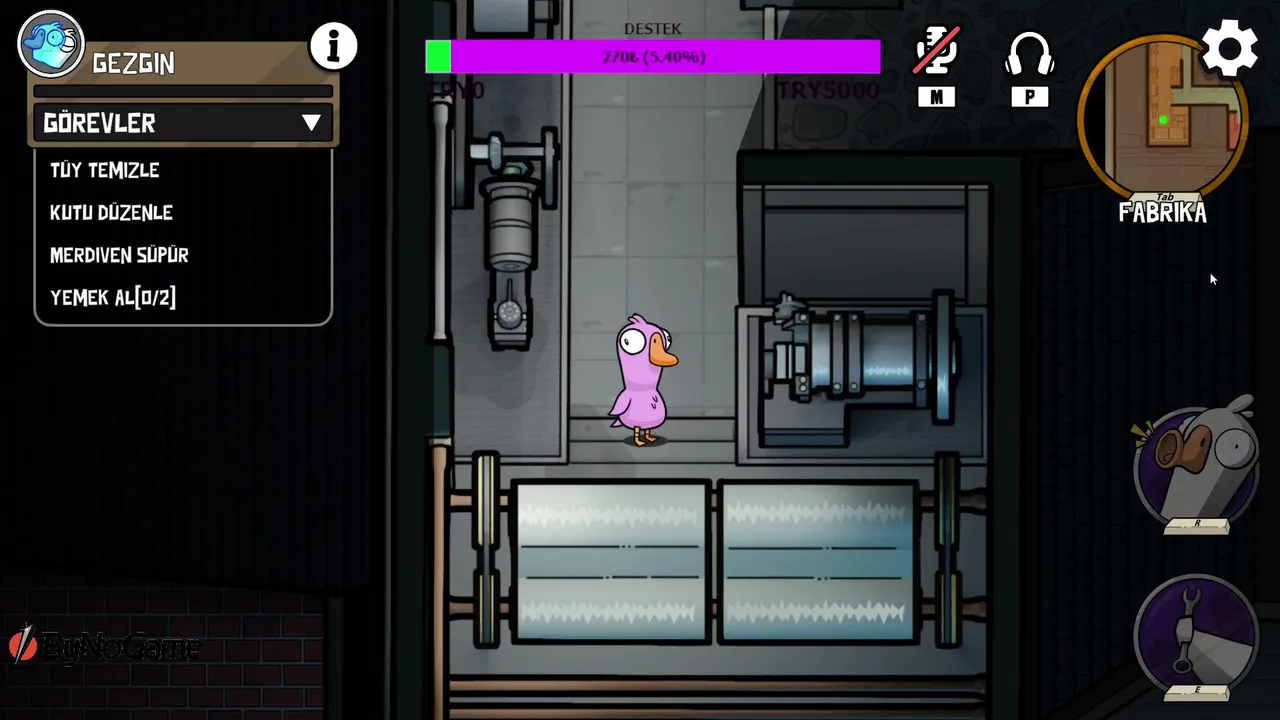Image resolution: width=1280 pixels, height=720 pixels.
Task: Open the settings gear
Action: 1229,48
